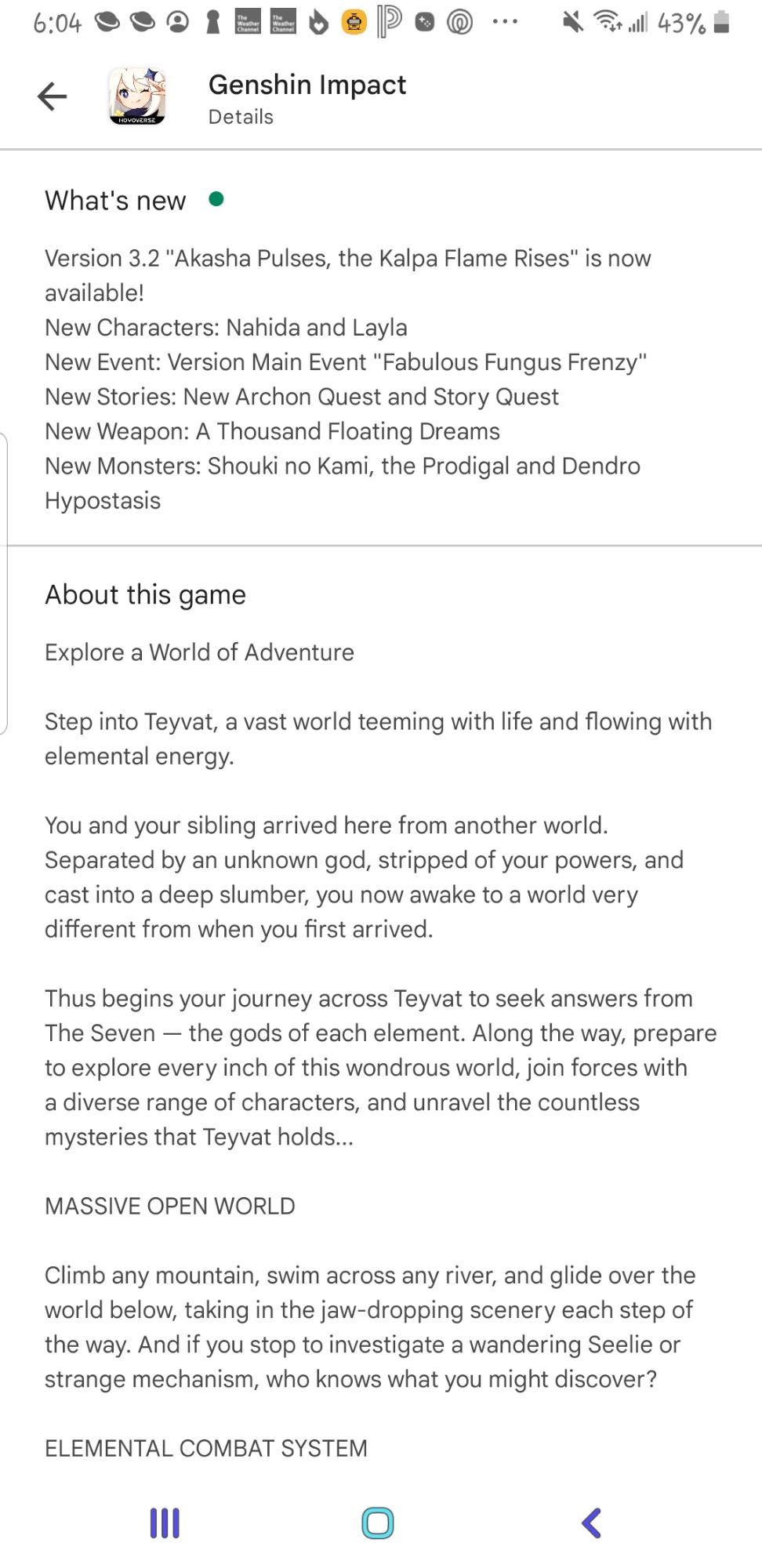Go to the home screen

[x=378, y=1523]
